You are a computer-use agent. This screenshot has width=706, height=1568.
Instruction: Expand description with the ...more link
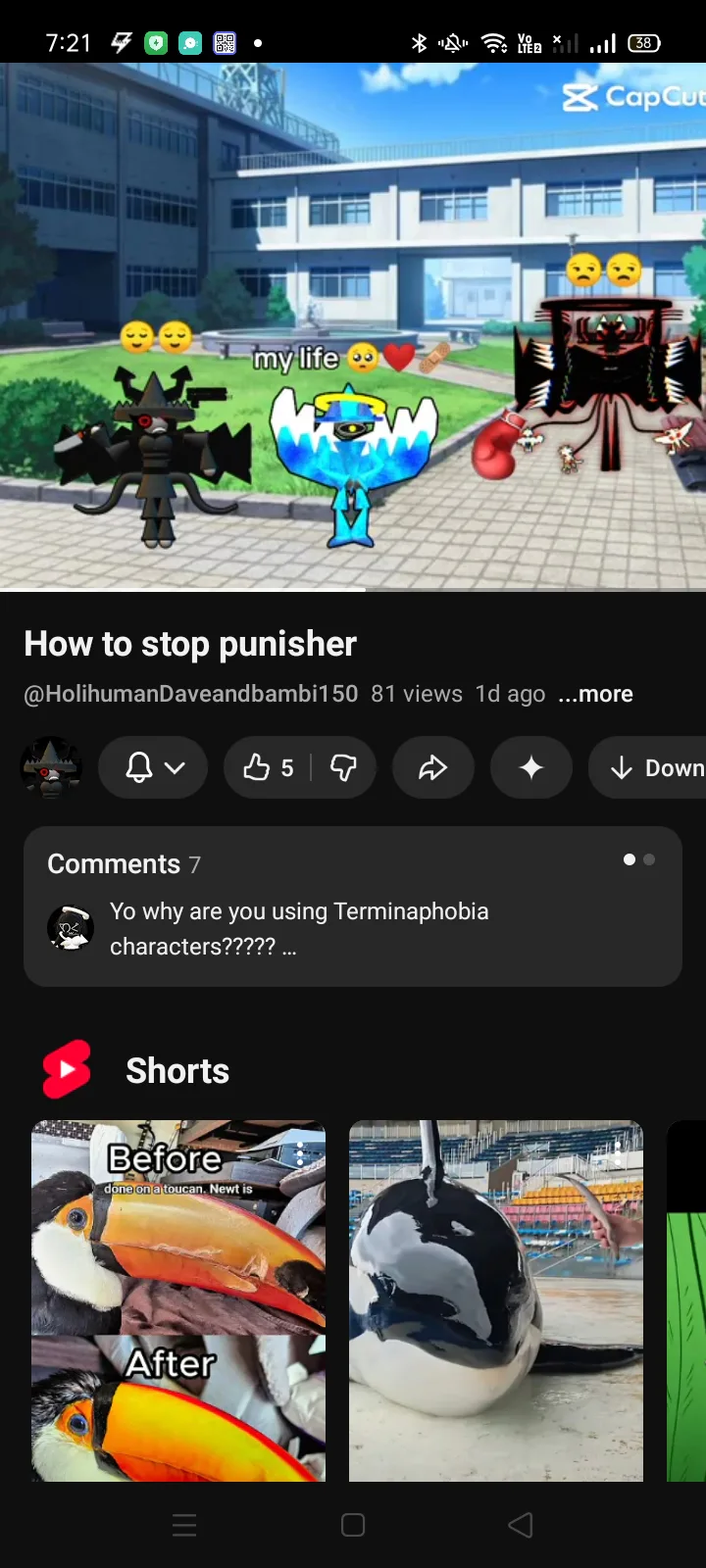click(x=595, y=694)
